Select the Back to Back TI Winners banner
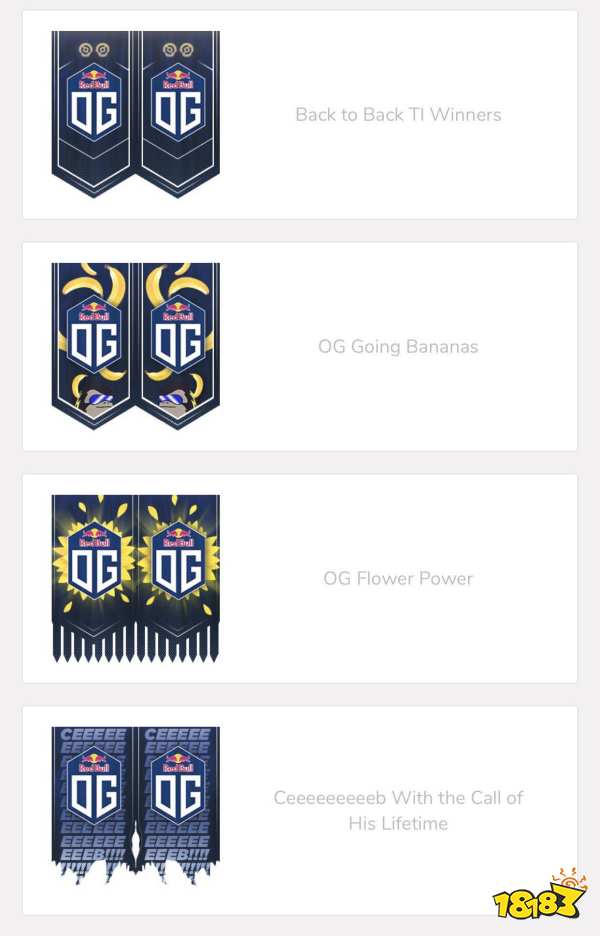The height and width of the screenshot is (936, 600). click(300, 115)
